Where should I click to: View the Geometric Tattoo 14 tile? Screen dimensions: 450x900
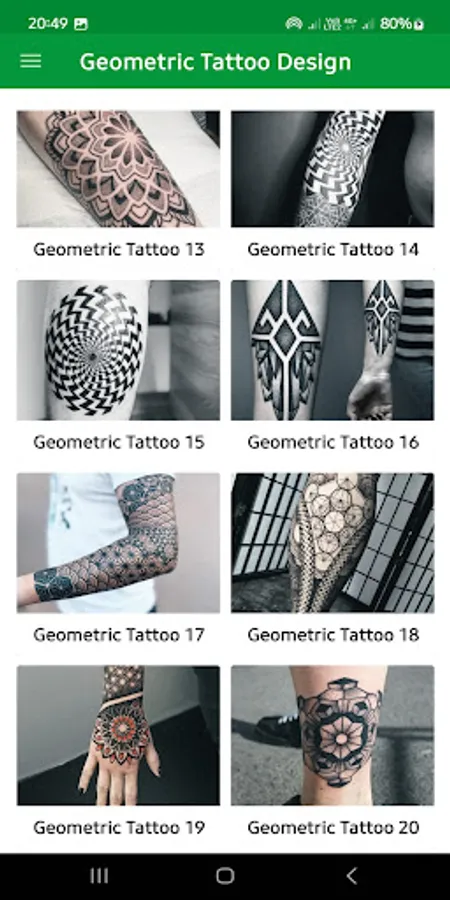(x=332, y=187)
